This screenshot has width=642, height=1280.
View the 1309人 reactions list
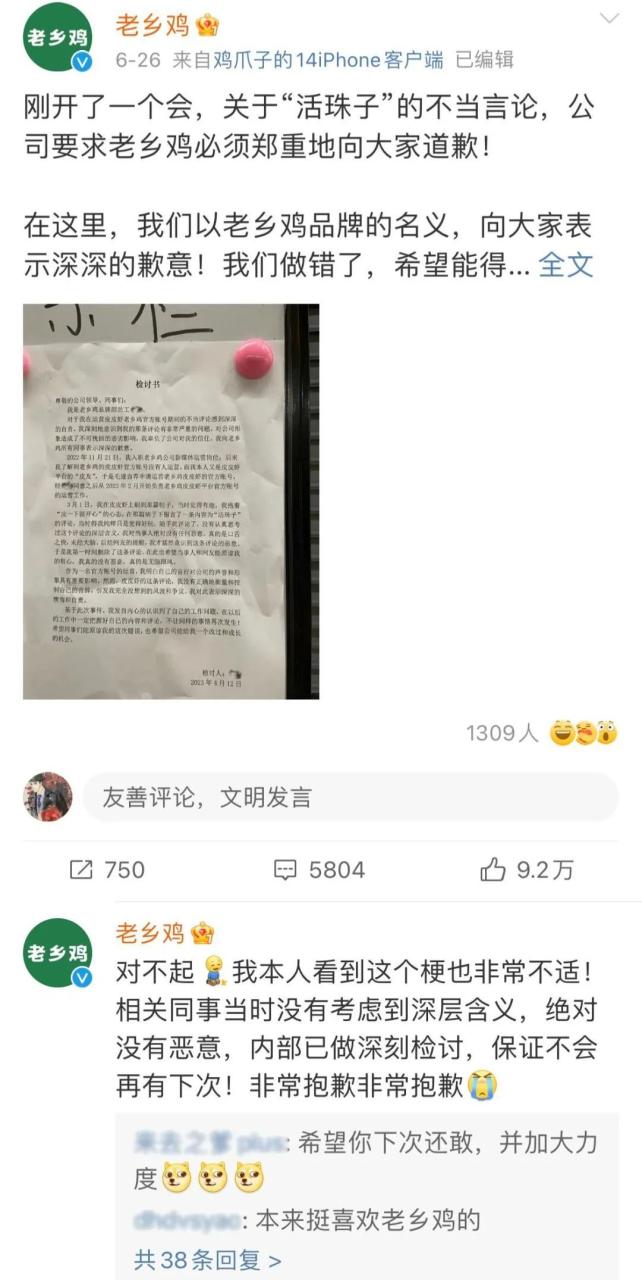[540, 733]
